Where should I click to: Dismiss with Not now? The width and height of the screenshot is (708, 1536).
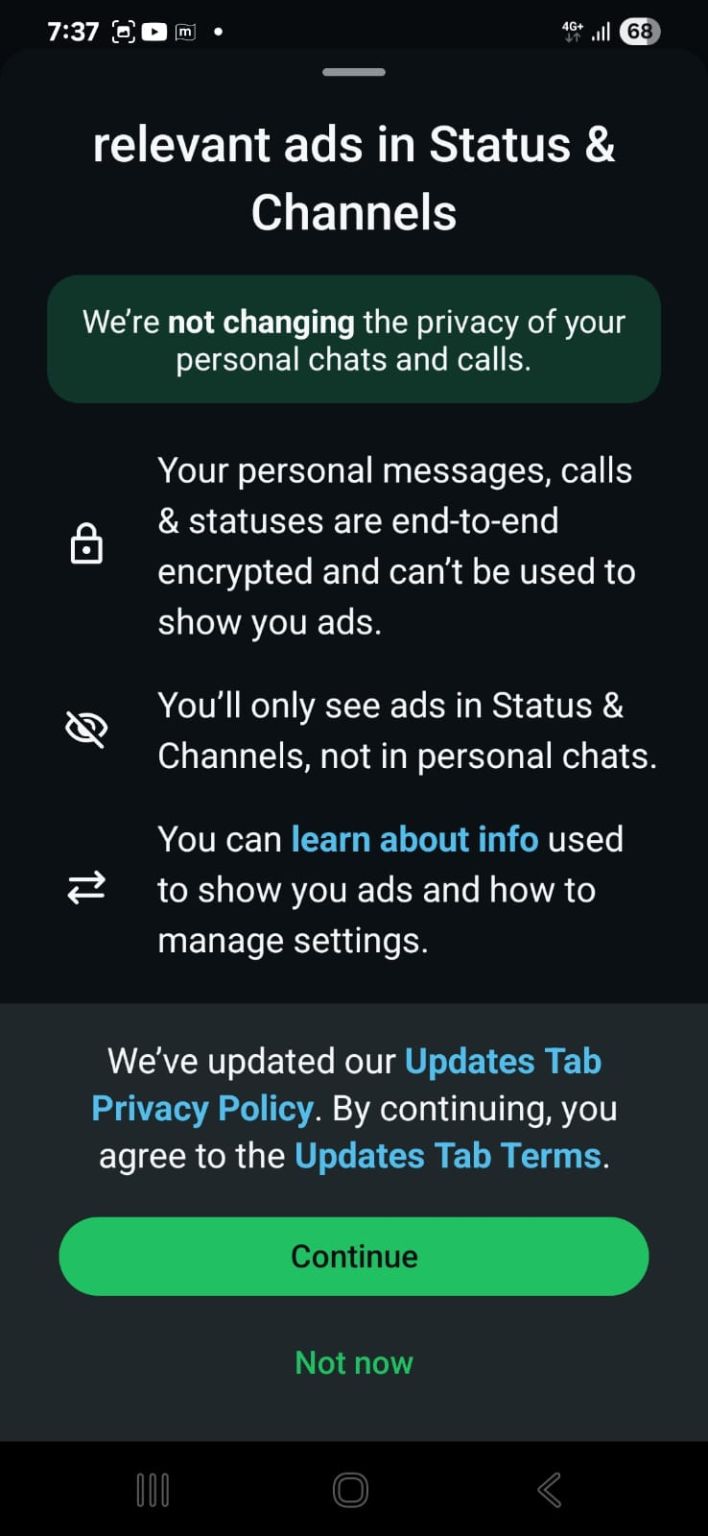point(354,1362)
